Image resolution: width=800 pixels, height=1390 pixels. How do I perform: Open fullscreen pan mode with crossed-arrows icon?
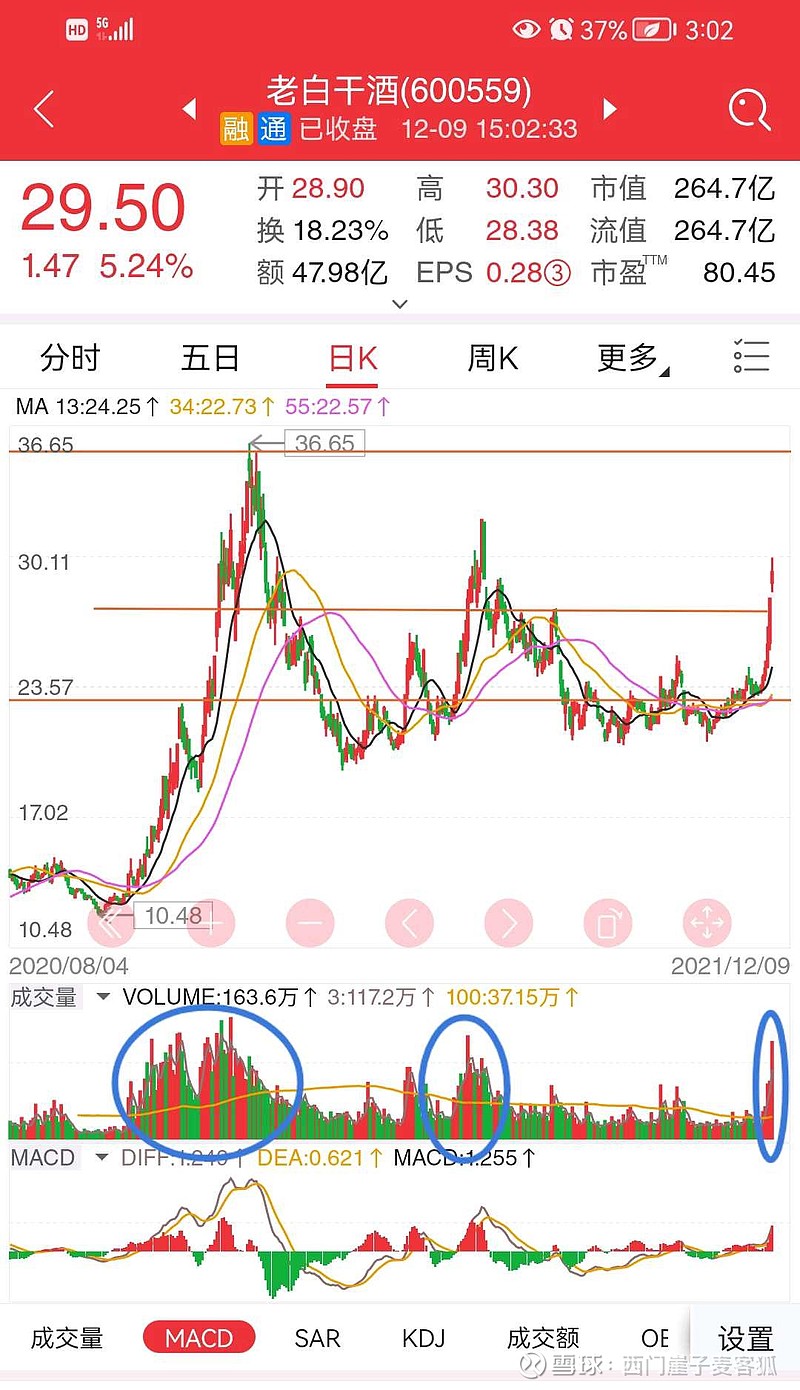coord(707,922)
